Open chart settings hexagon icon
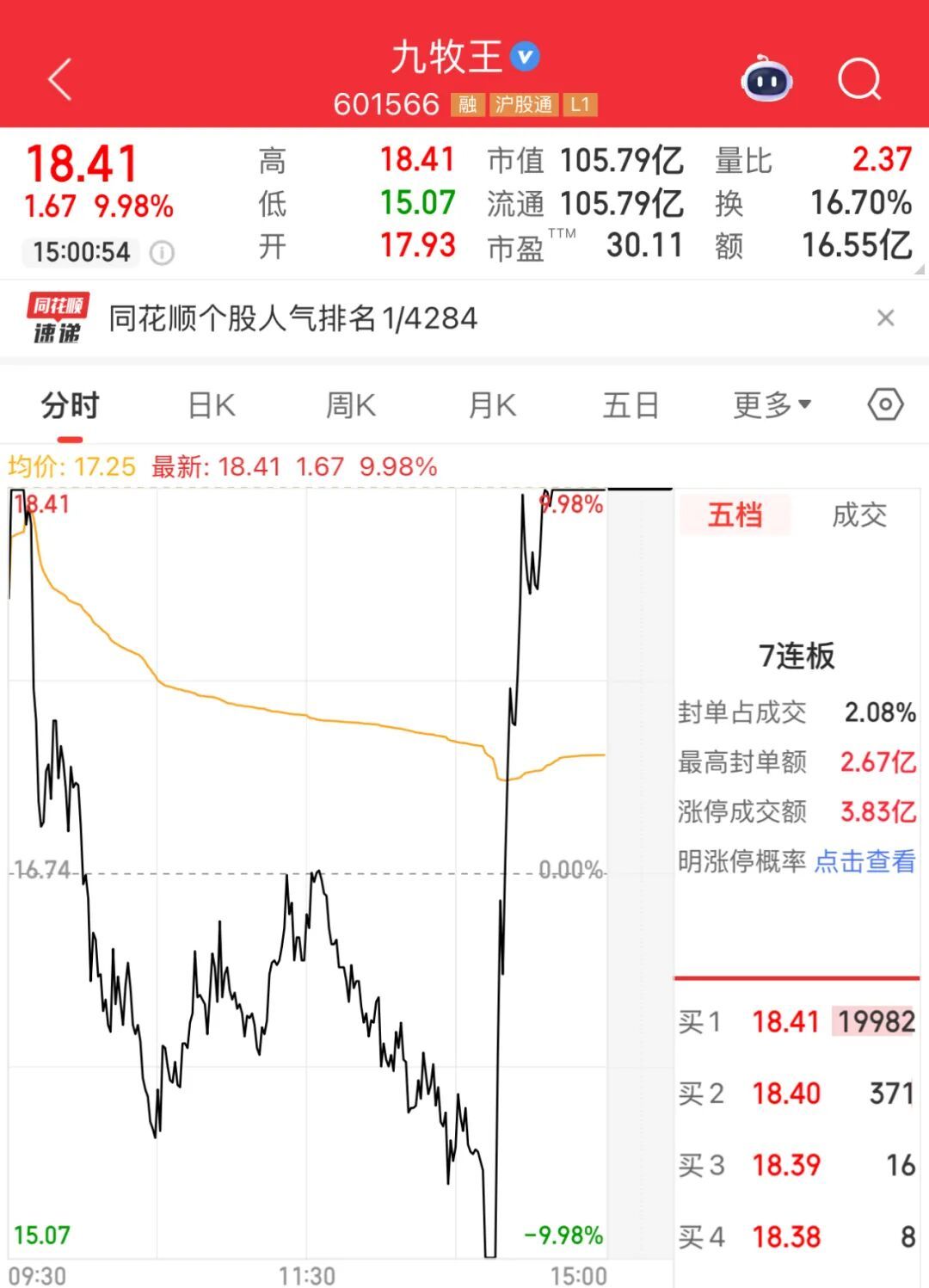The width and height of the screenshot is (929, 1288). 885,404
